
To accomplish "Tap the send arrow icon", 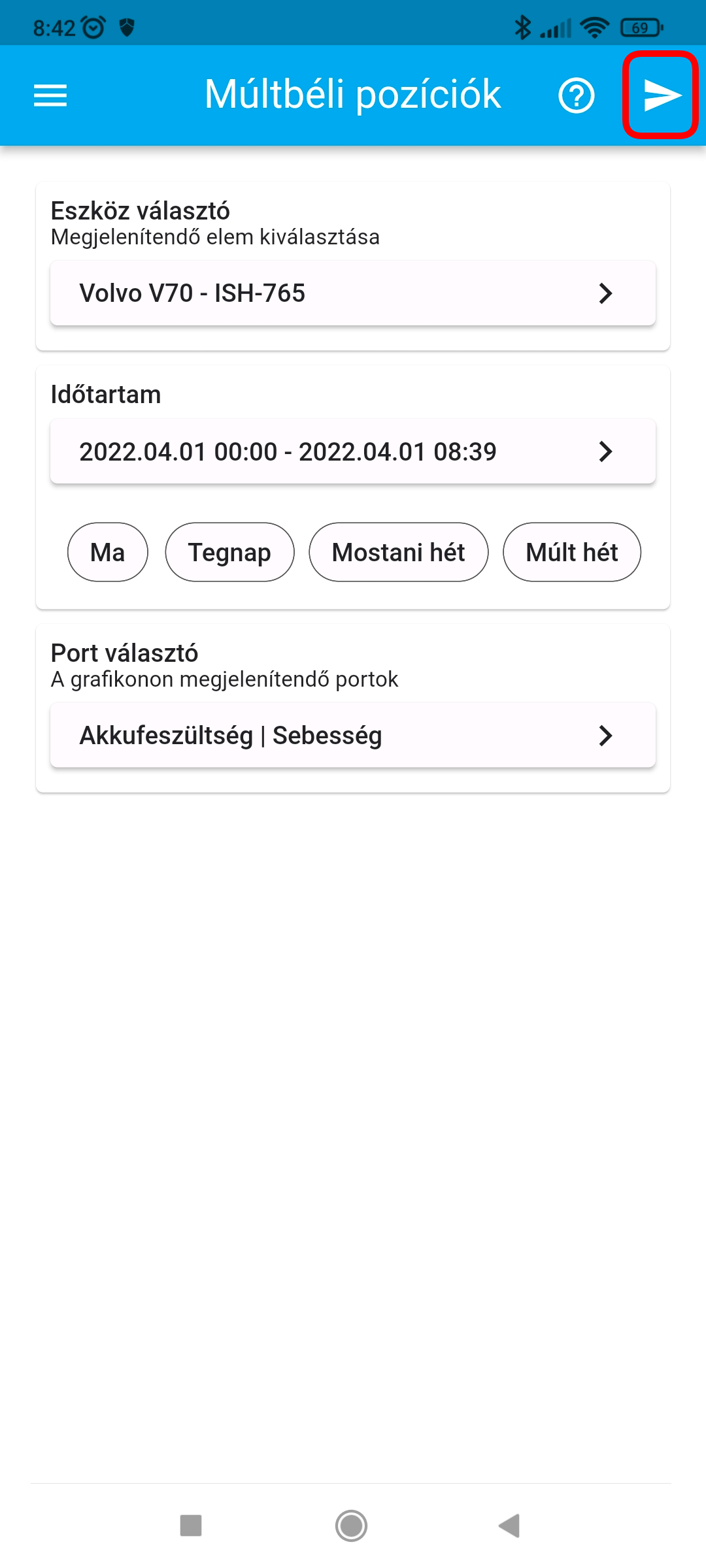I will (662, 95).
